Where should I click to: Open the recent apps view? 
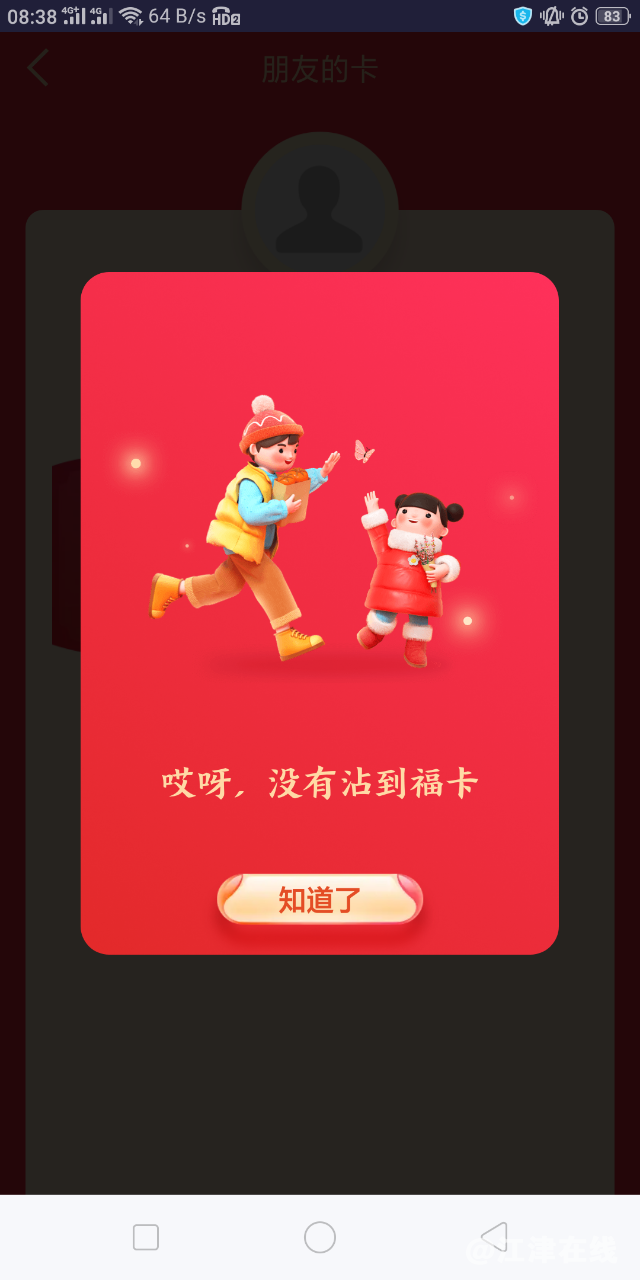click(146, 1237)
